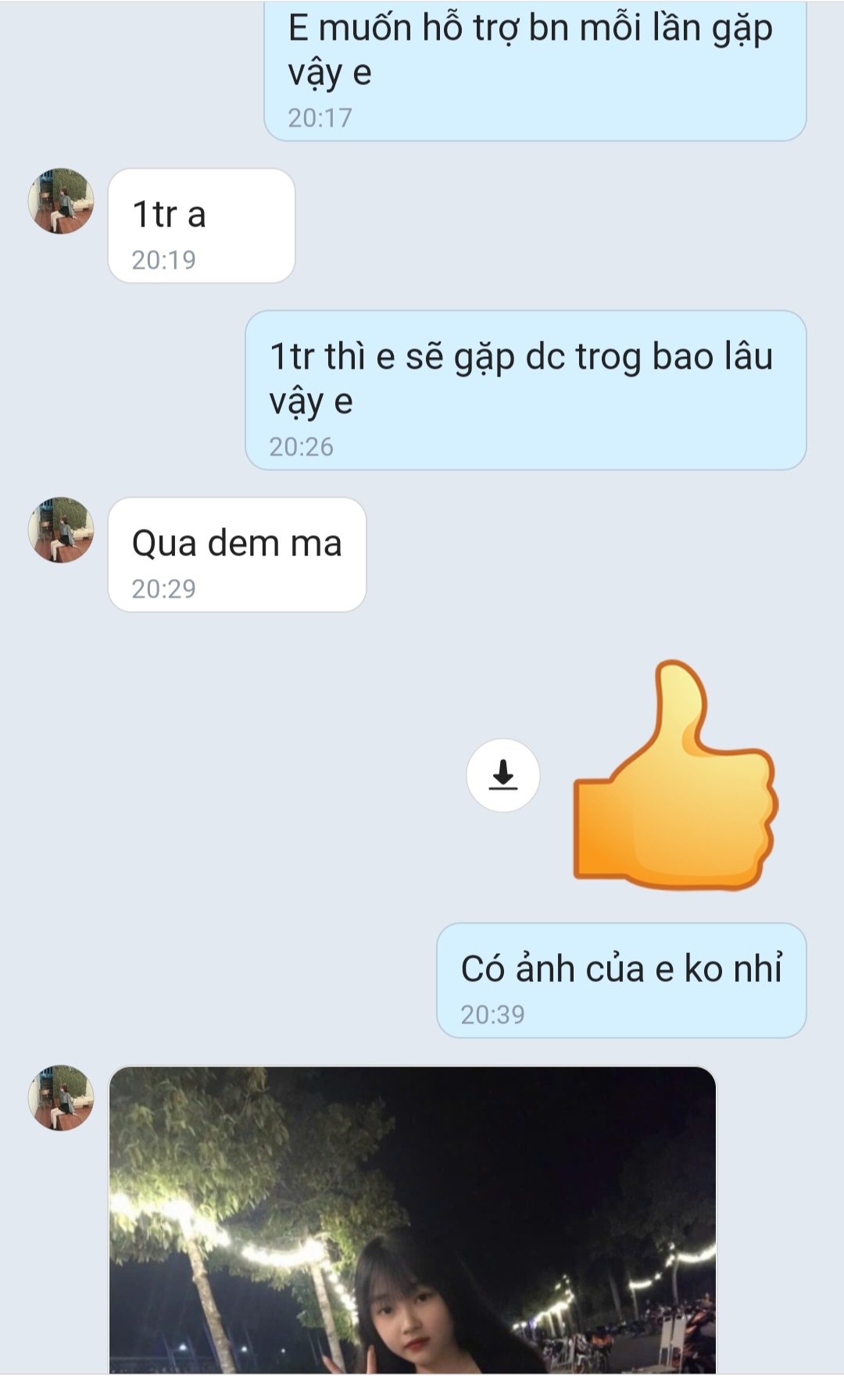Download the thumbs-up sticker
844x1400 pixels.
(x=502, y=775)
